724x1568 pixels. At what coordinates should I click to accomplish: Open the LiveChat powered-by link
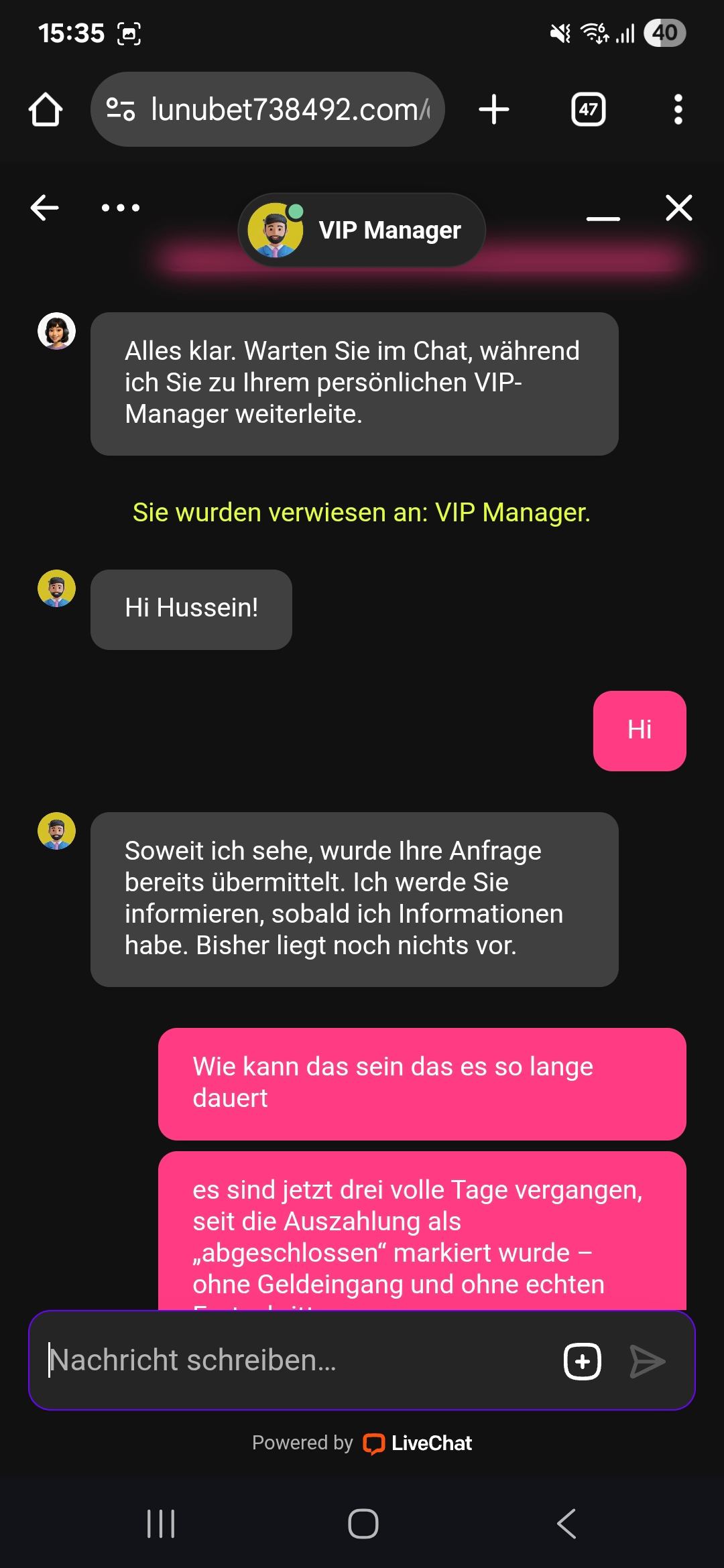tap(417, 1443)
